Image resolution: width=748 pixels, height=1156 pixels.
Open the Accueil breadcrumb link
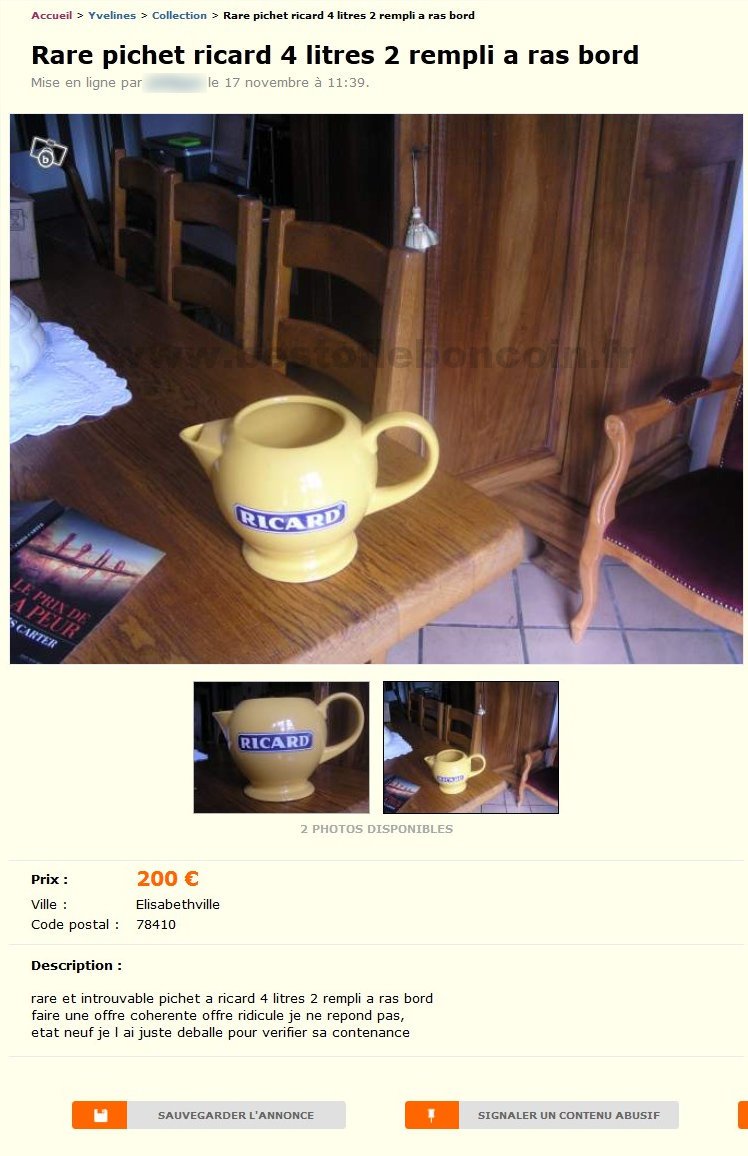coord(51,16)
